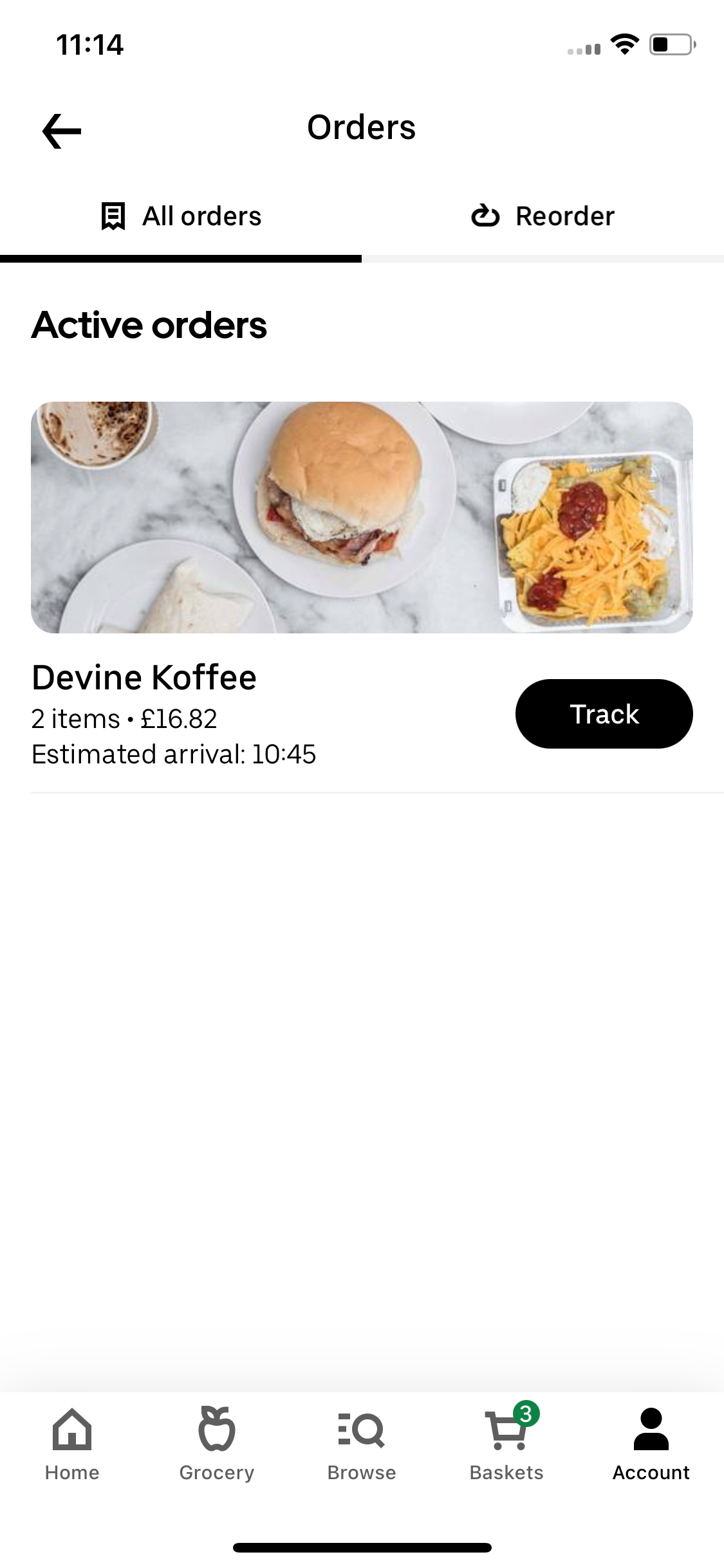This screenshot has height=1568, width=724.
Task: Track the Devine Koffee order
Action: (x=604, y=713)
